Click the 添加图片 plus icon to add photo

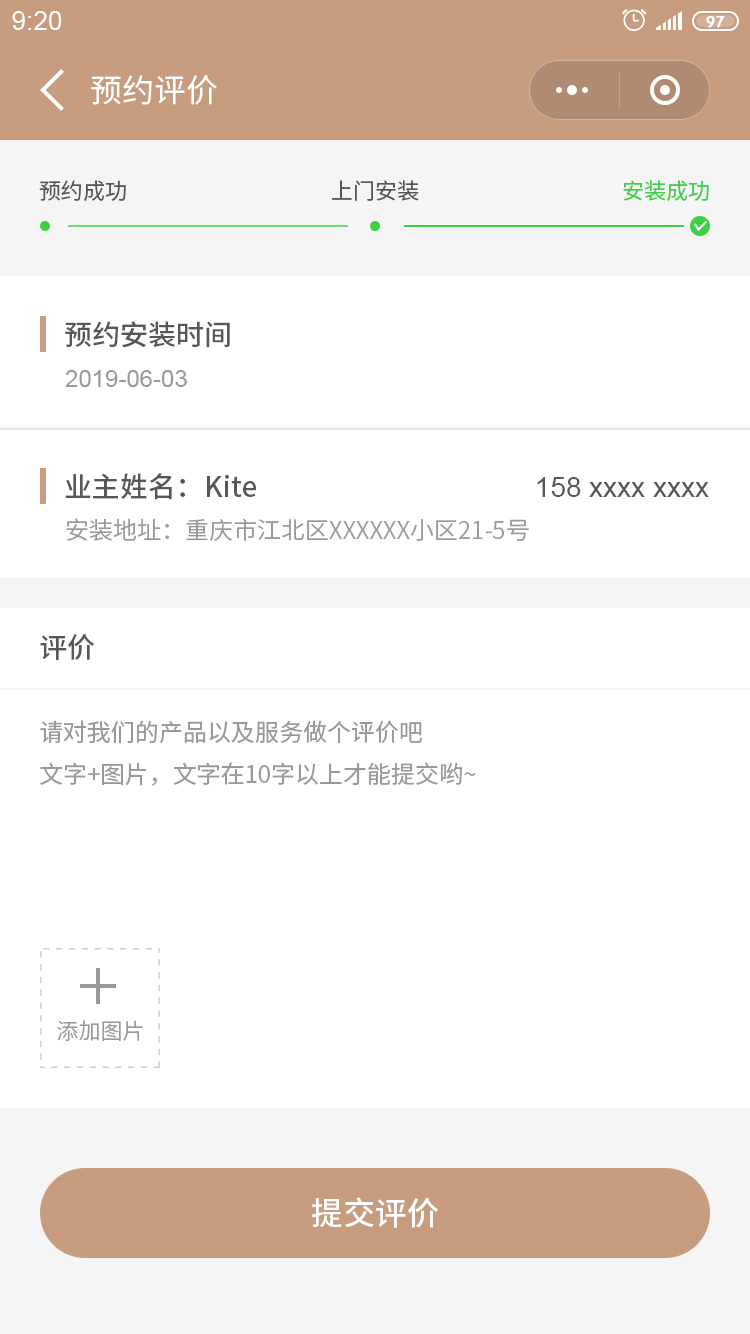[99, 986]
